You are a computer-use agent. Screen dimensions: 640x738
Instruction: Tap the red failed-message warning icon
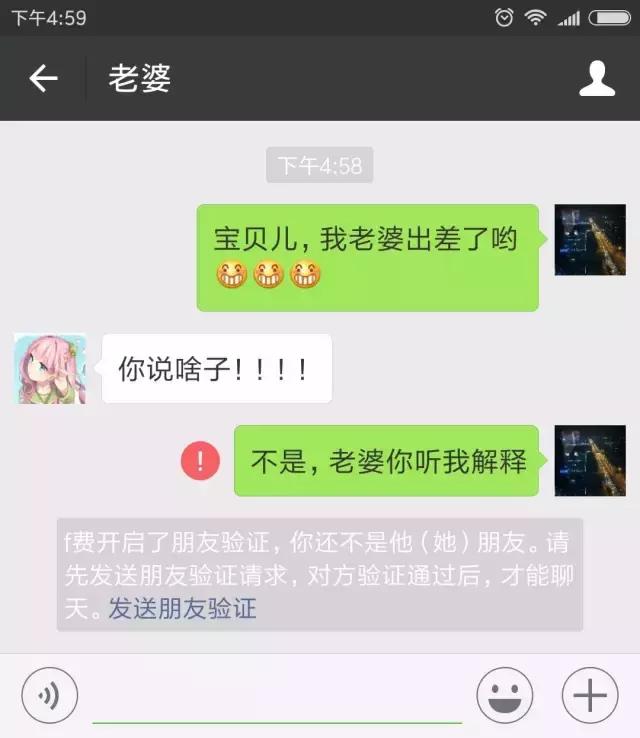pyautogui.click(x=200, y=461)
